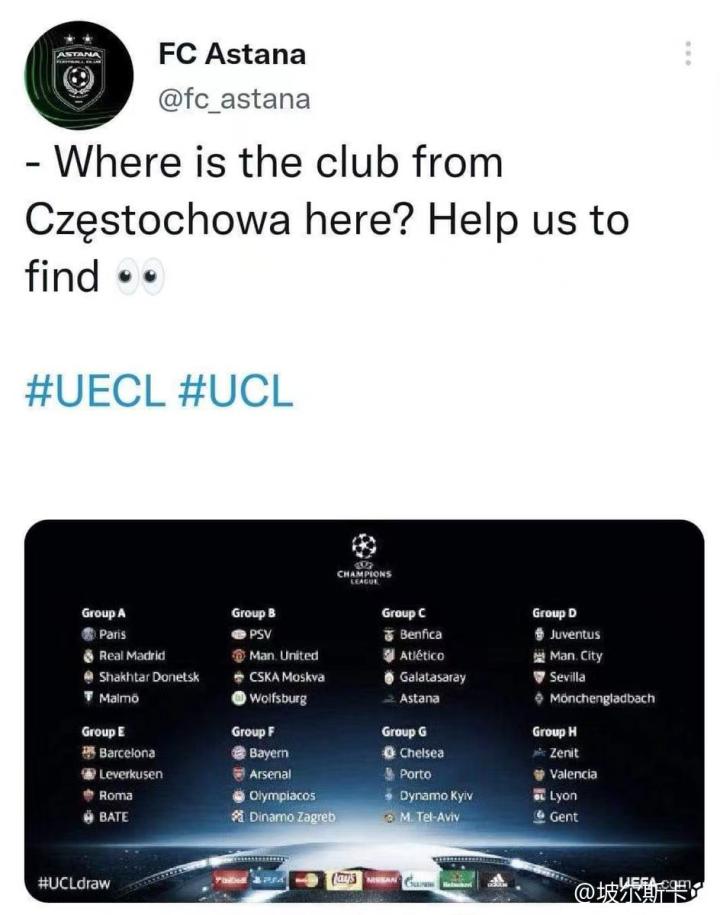Open the @fc_astana profile handle
720x915 pixels.
click(234, 99)
